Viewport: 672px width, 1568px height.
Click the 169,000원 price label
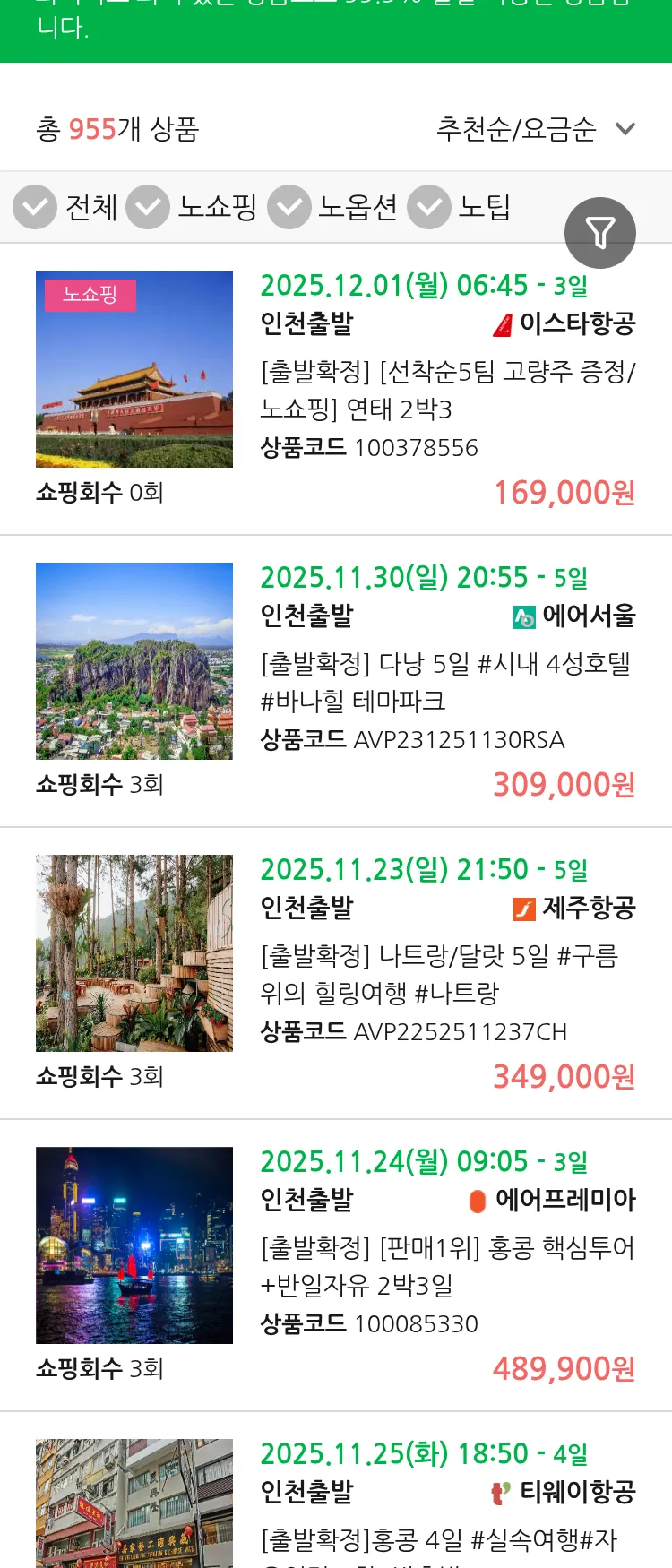[563, 493]
